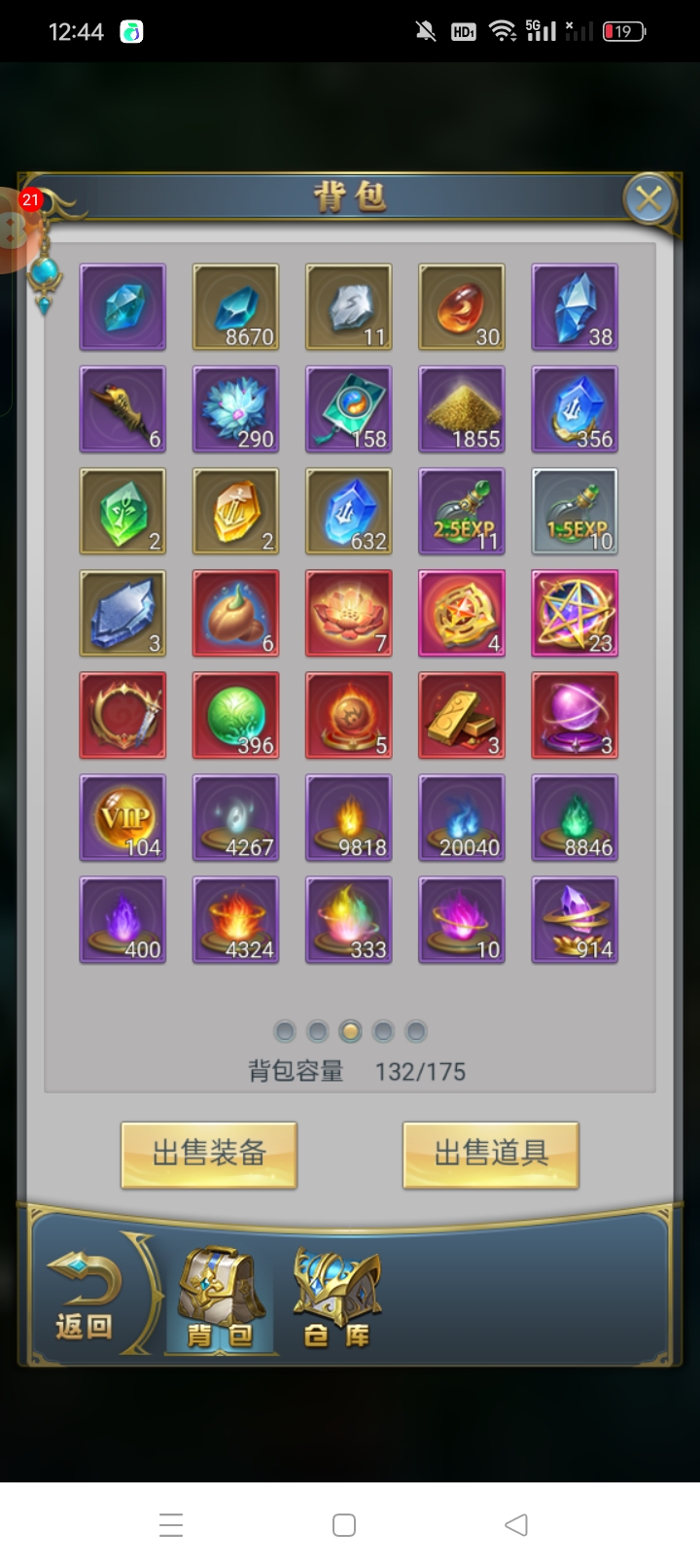
Task: Close the 背包 inventory window
Action: (x=648, y=200)
